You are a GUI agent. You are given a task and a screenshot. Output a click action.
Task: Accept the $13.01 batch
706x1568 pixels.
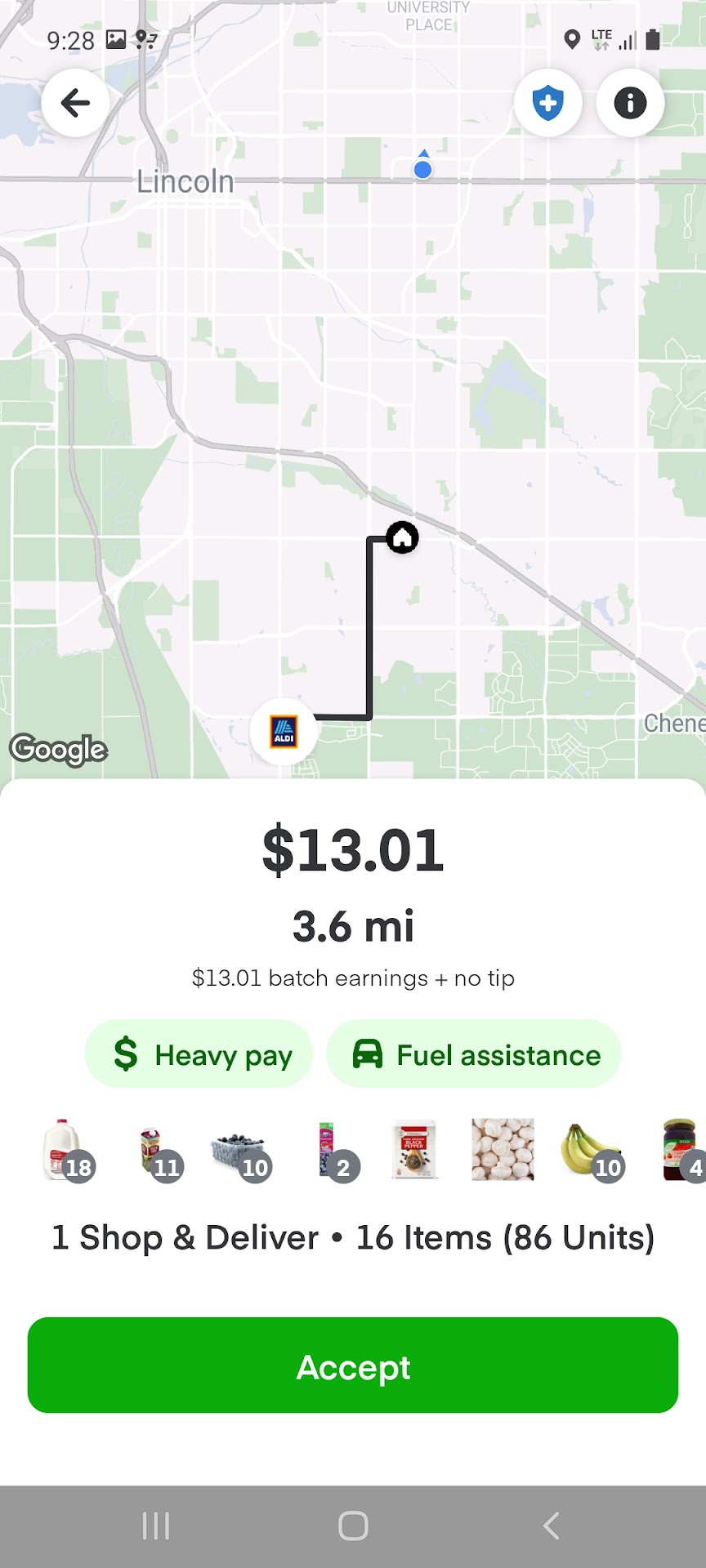353,1365
